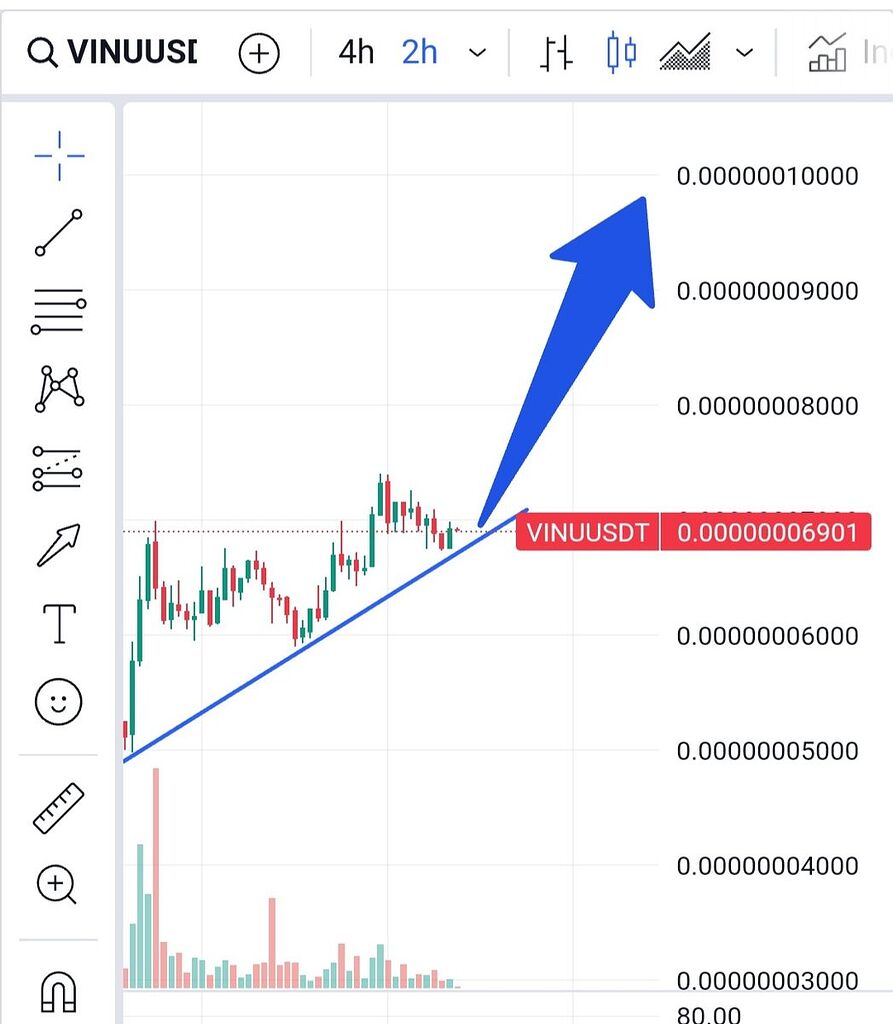893x1024 pixels.
Task: Add a text annotation with the T tool
Action: pos(59,623)
